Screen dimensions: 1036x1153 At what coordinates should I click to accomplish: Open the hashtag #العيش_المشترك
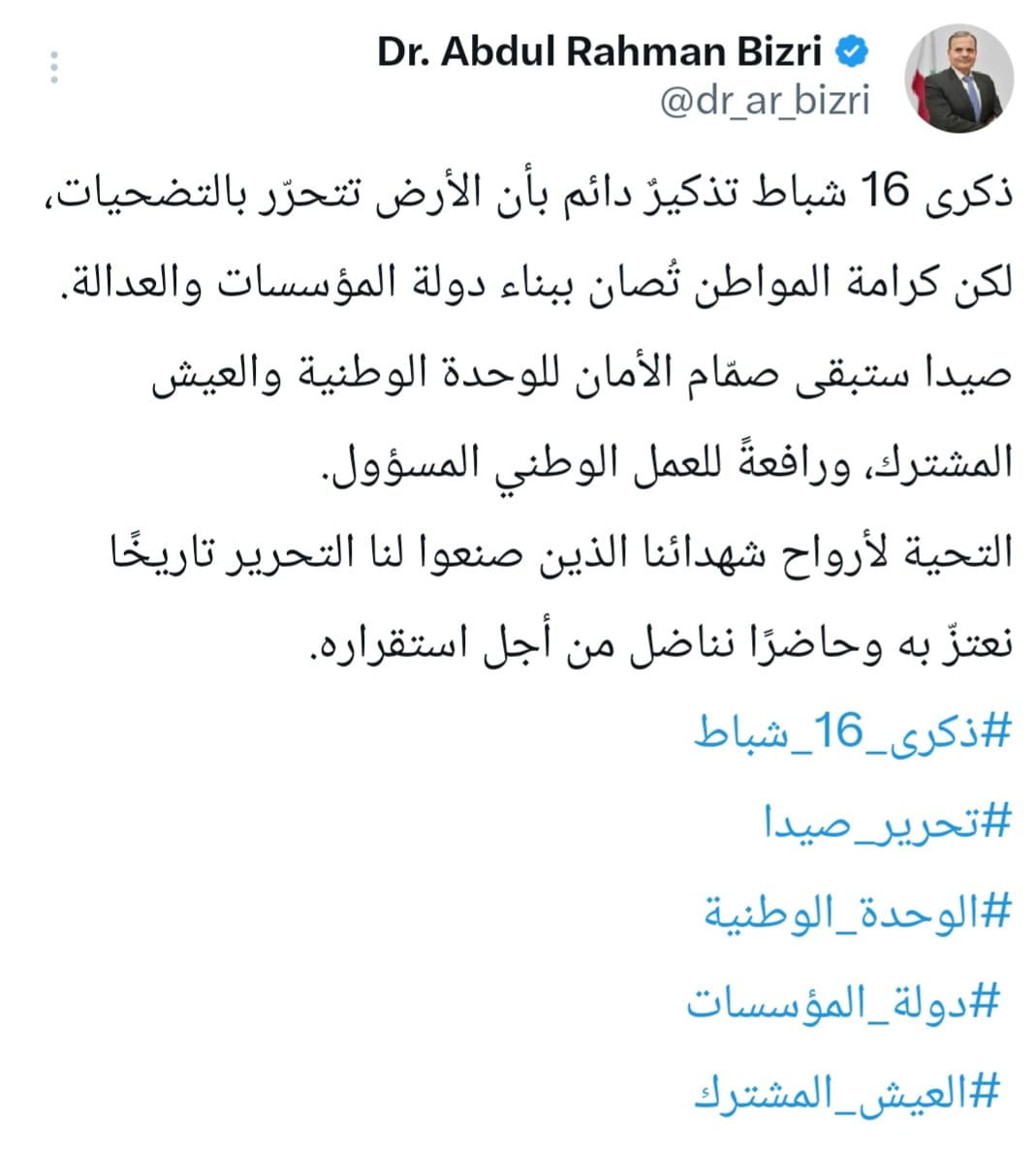pyautogui.click(x=845, y=1093)
